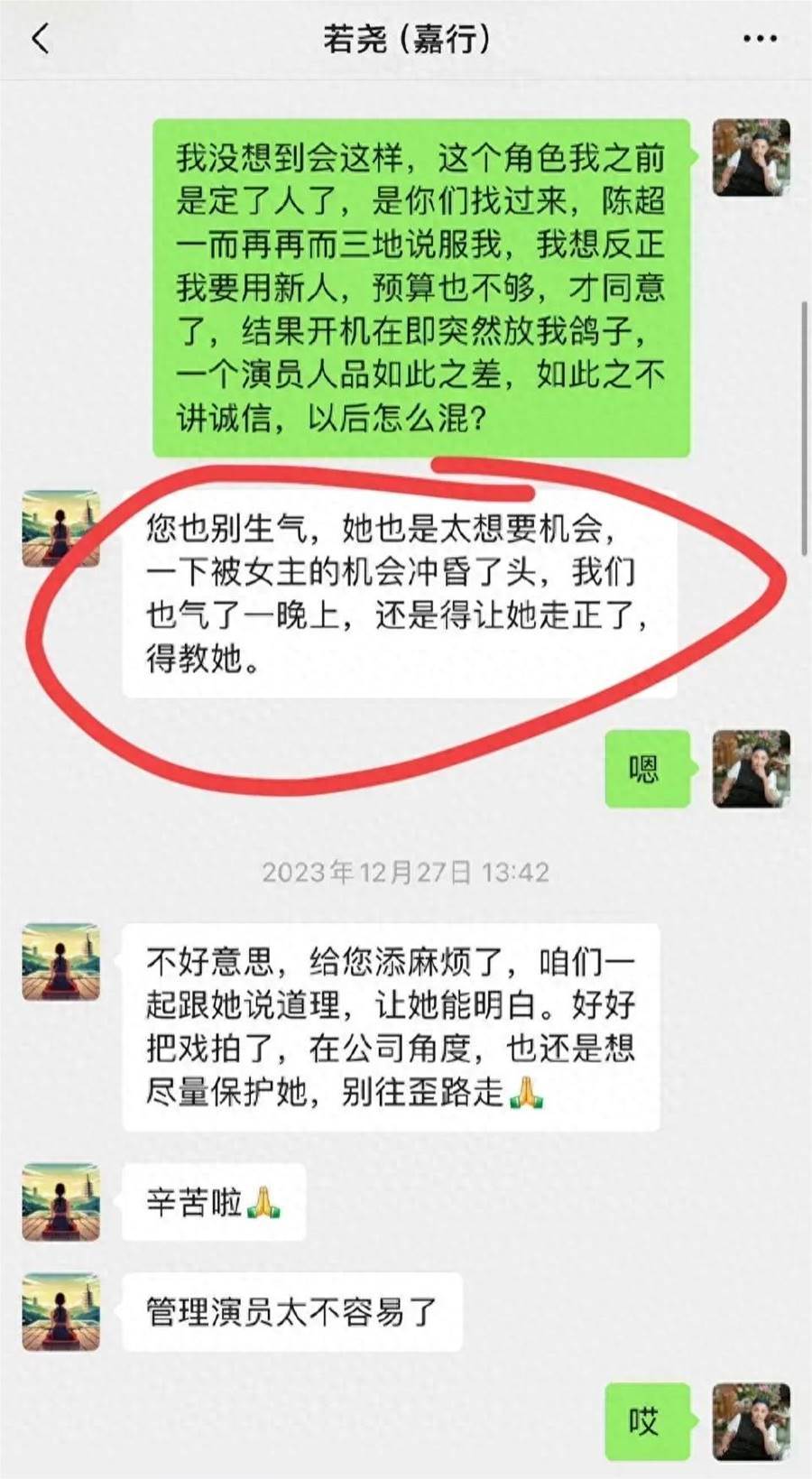Image resolution: width=812 pixels, height=1479 pixels.
Task: Go back from the 若尧 chat
Action: coord(41,39)
